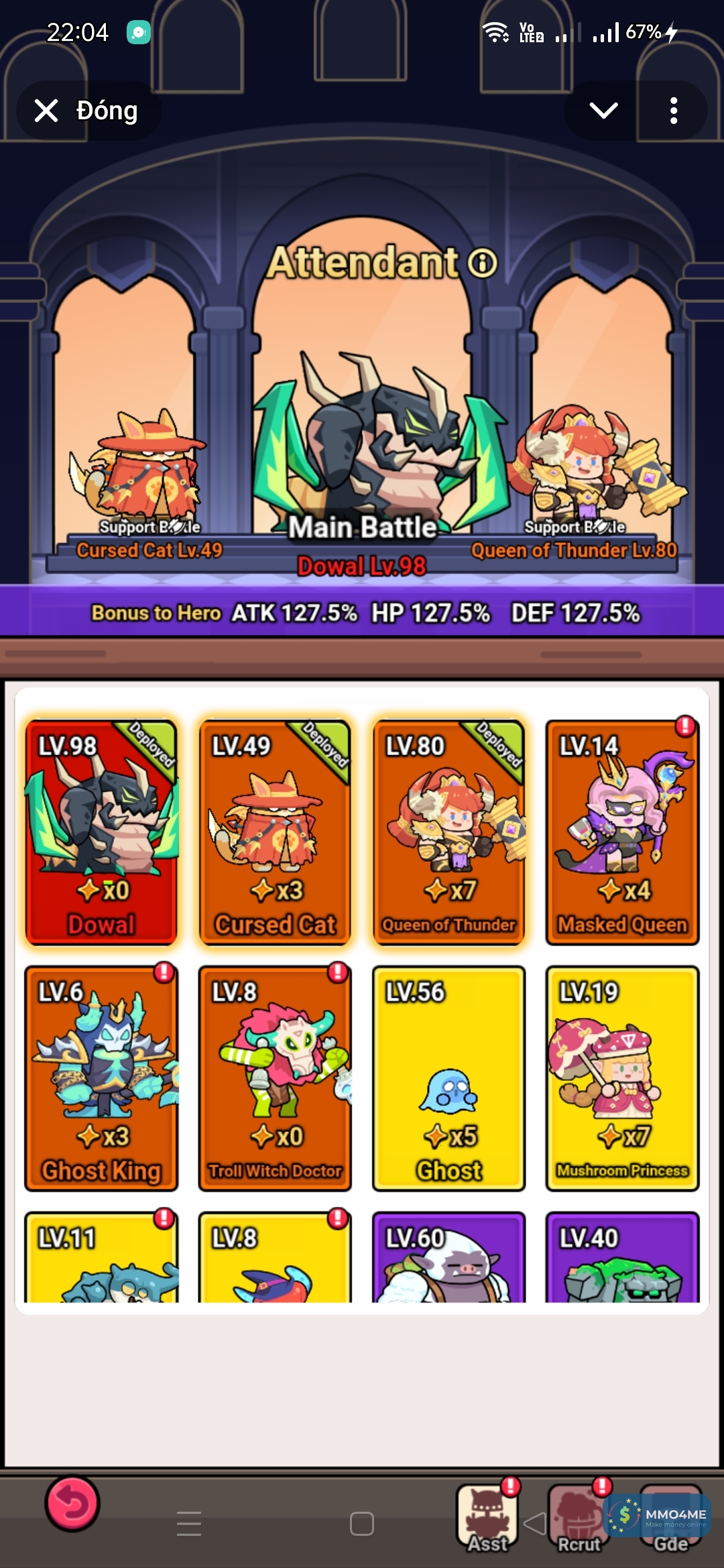This screenshot has width=724, height=1568.
Task: Expand the dropdown chevron in the top bar
Action: (603, 111)
